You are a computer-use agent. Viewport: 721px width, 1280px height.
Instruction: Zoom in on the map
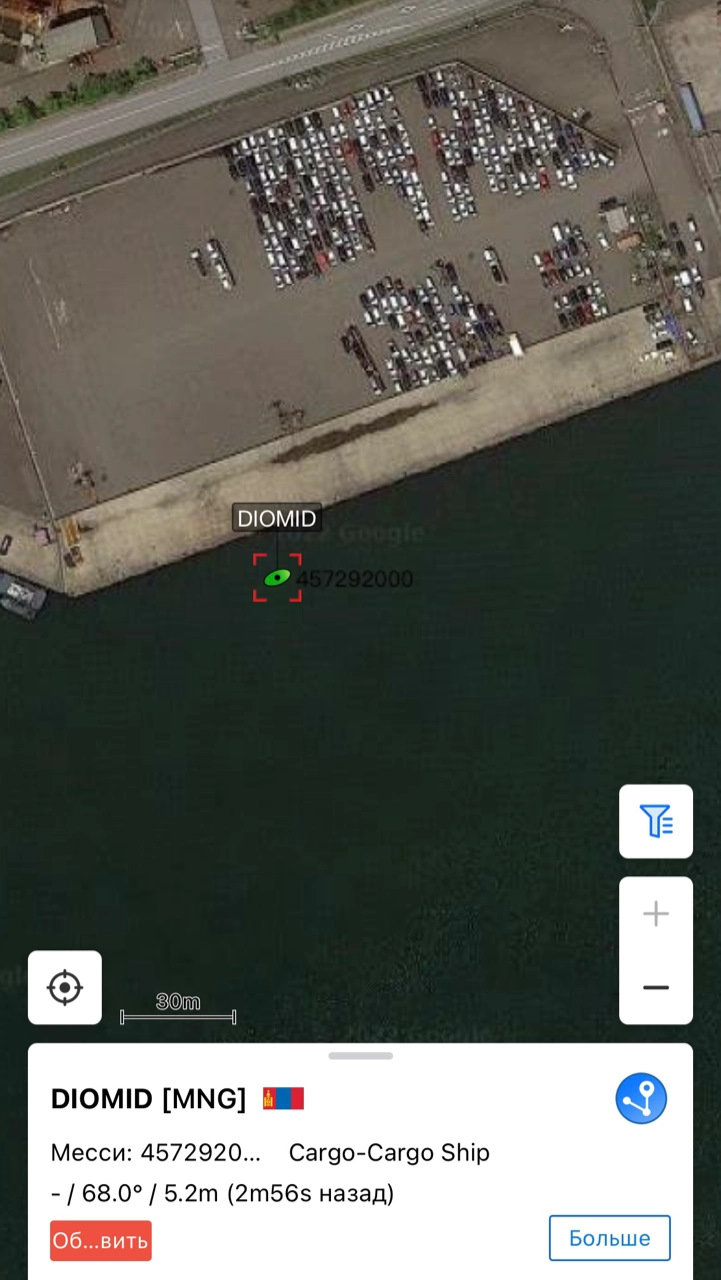[656, 914]
